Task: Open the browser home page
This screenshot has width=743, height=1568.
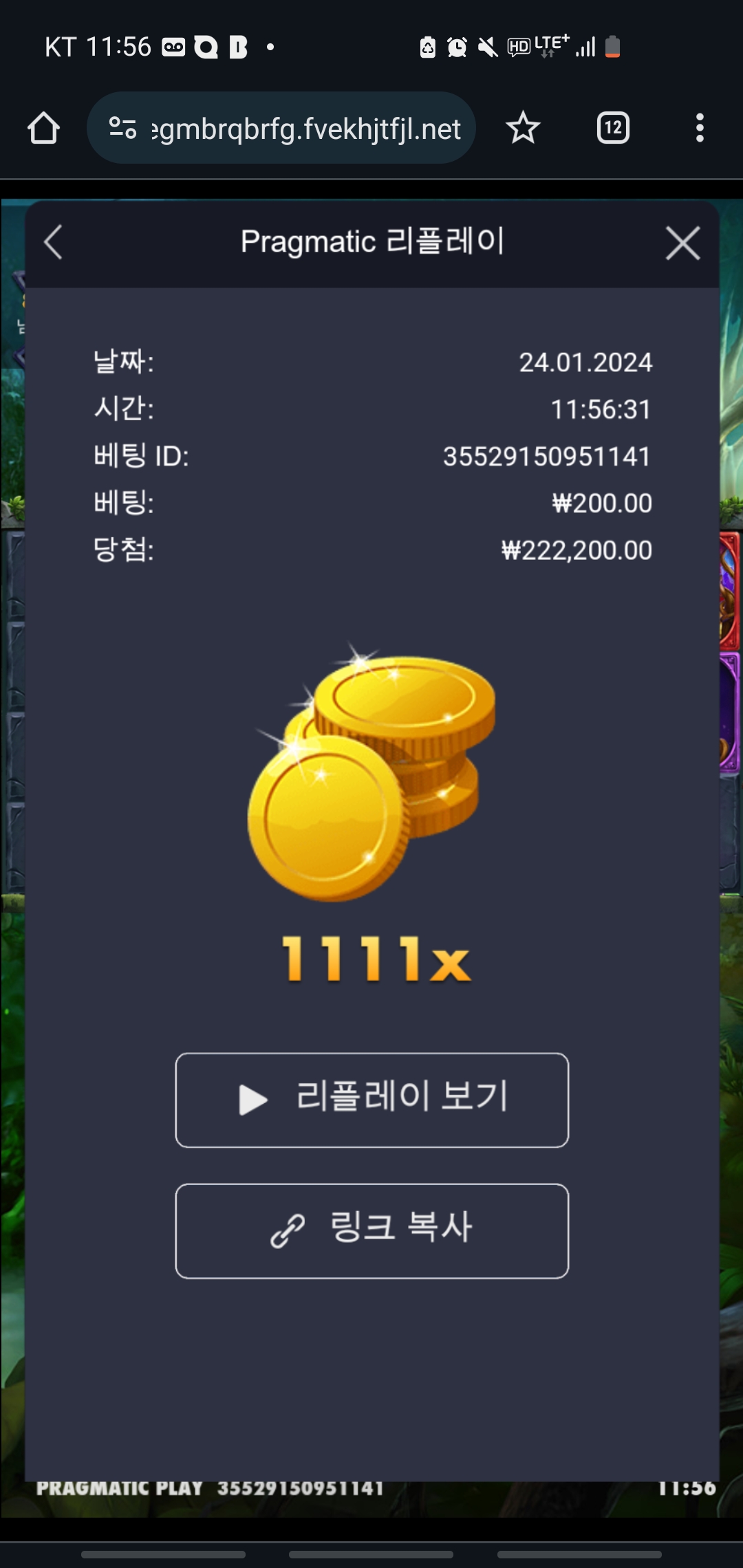Action: tap(43, 129)
